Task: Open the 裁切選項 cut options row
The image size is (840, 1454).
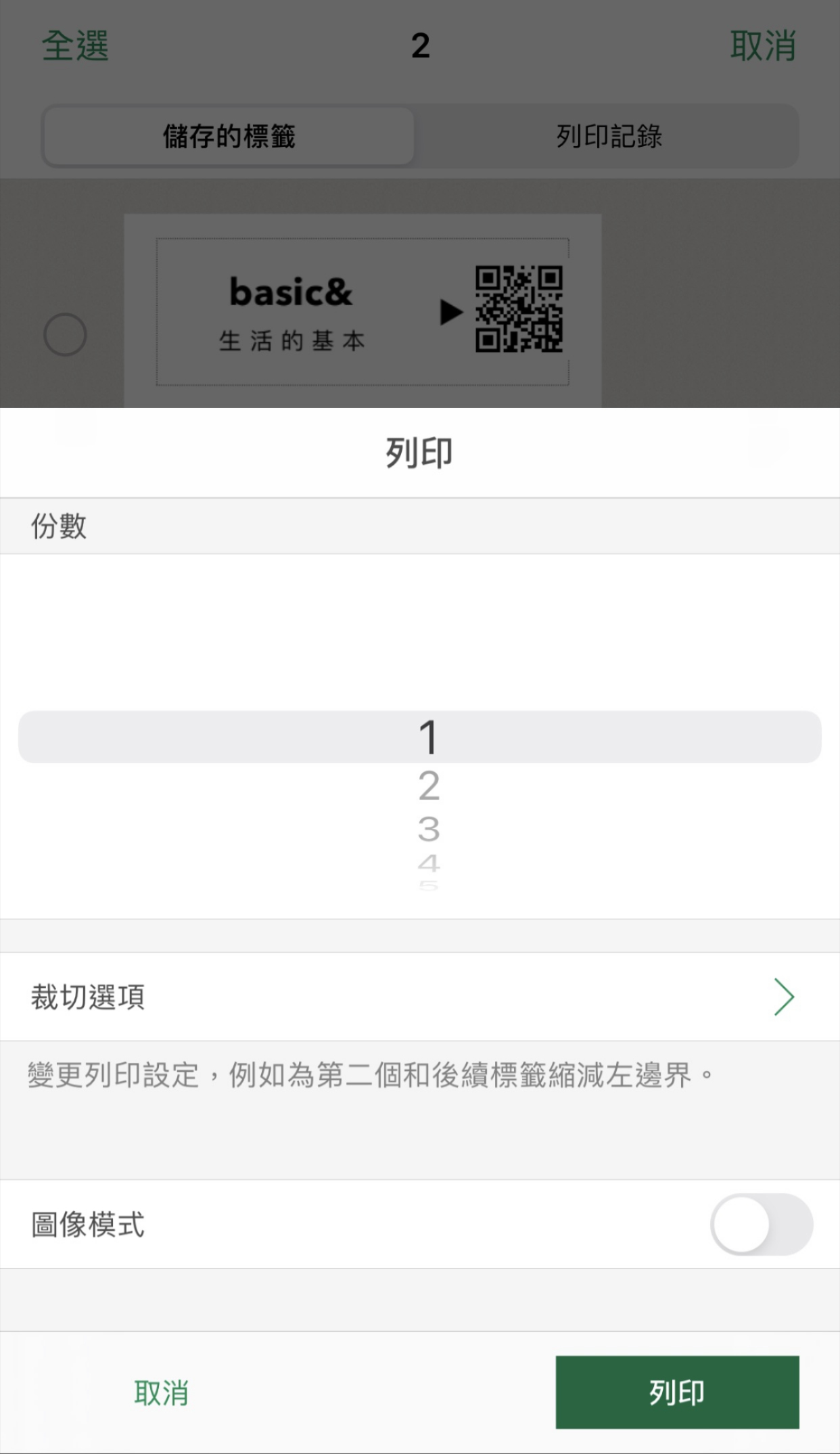Action: [x=420, y=997]
